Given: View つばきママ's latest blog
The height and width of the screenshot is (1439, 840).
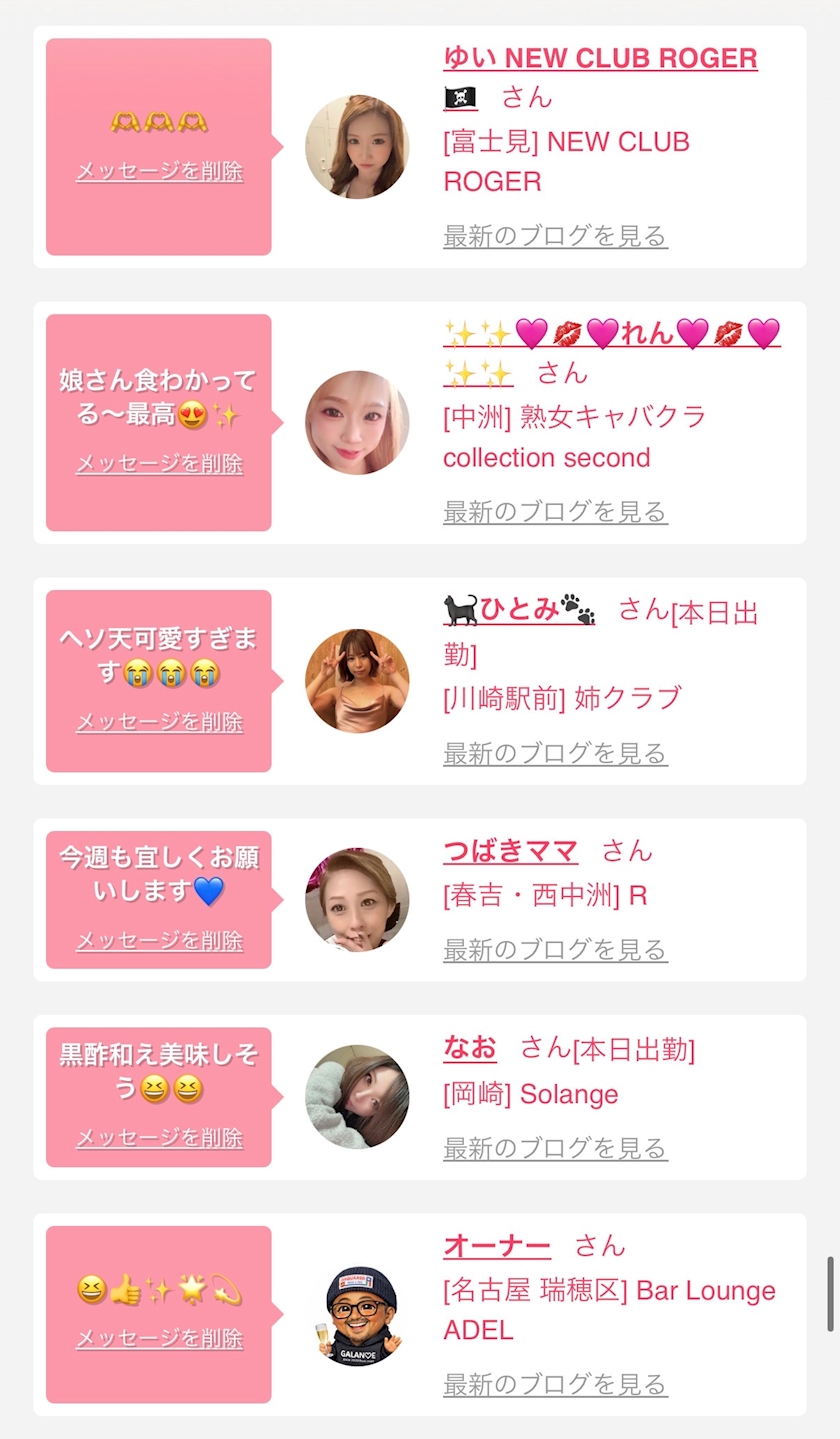Looking at the screenshot, I should coord(555,949).
